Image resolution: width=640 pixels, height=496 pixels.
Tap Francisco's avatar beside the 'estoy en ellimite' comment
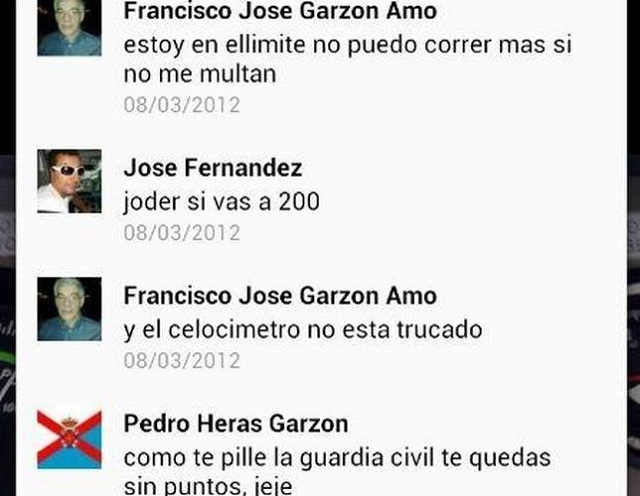click(69, 27)
